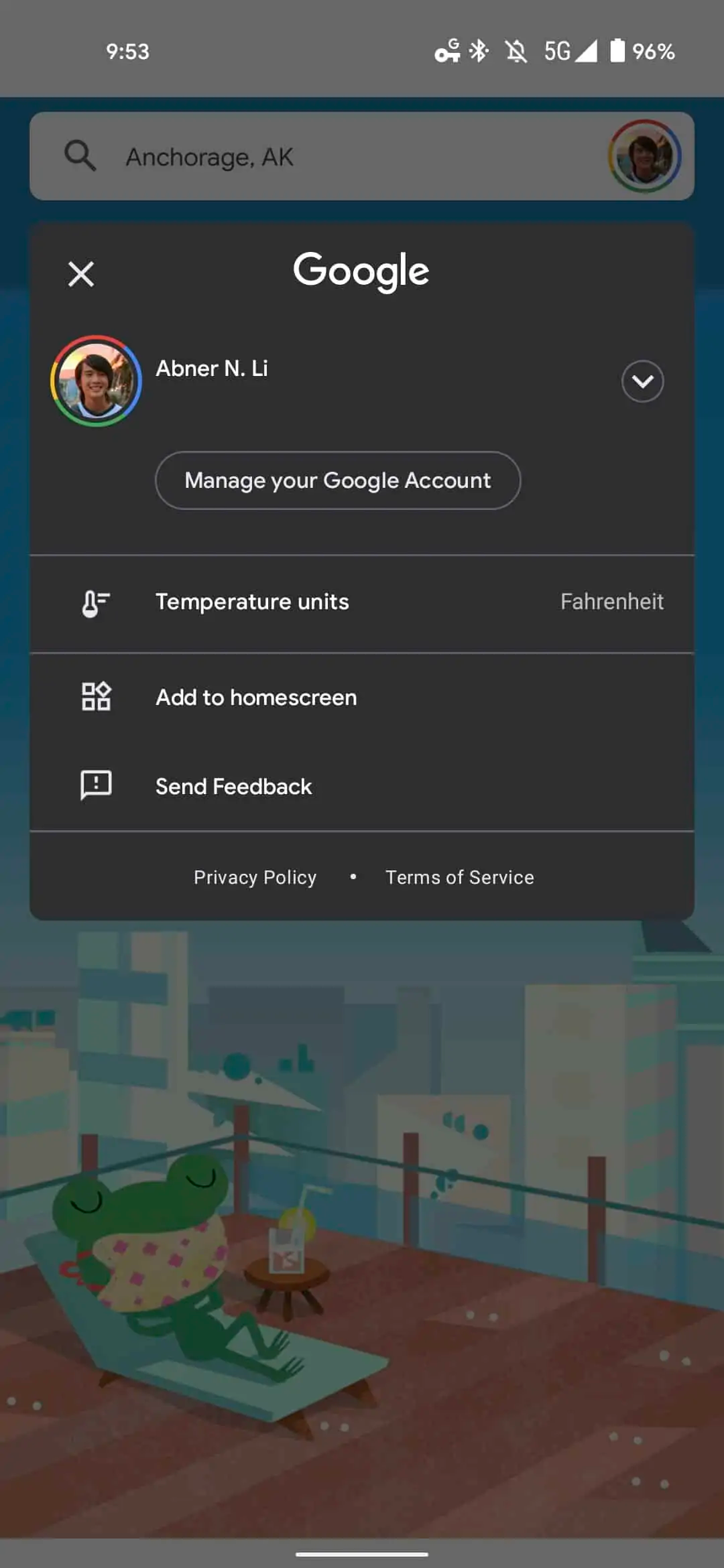Tap the Anchorage, AK search box
This screenshot has height=1568, width=724.
tap(302, 157)
